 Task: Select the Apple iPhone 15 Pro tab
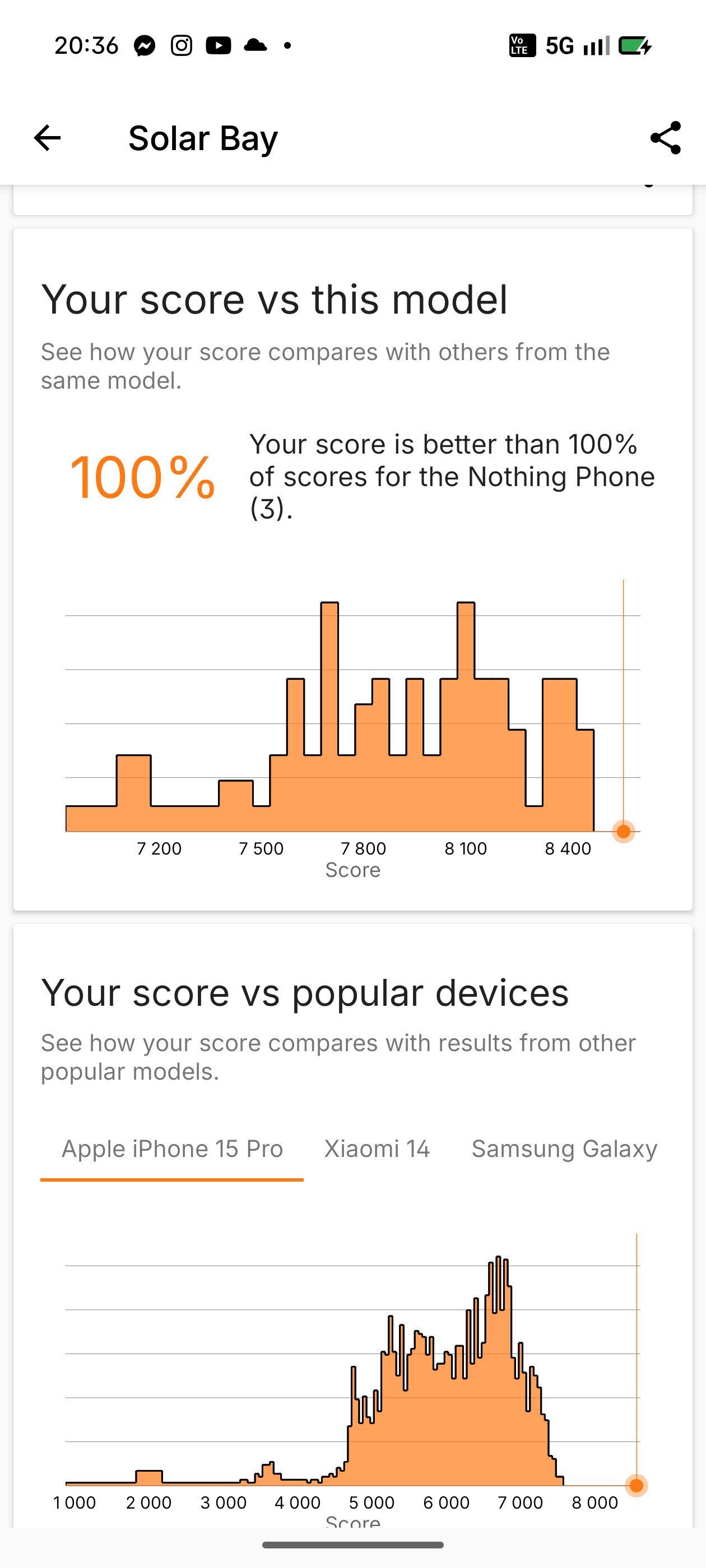(172, 1149)
